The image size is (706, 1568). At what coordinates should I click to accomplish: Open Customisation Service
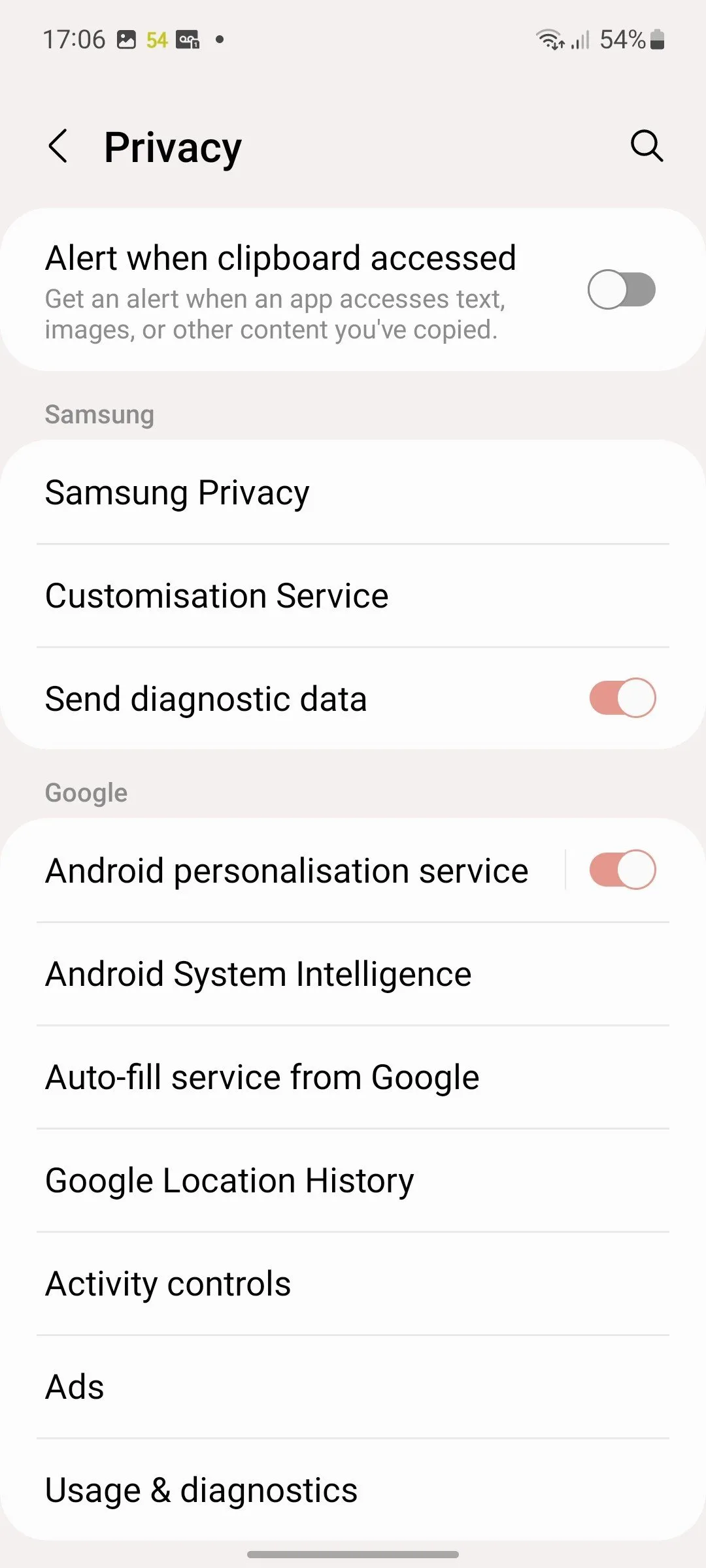pyautogui.click(x=353, y=596)
